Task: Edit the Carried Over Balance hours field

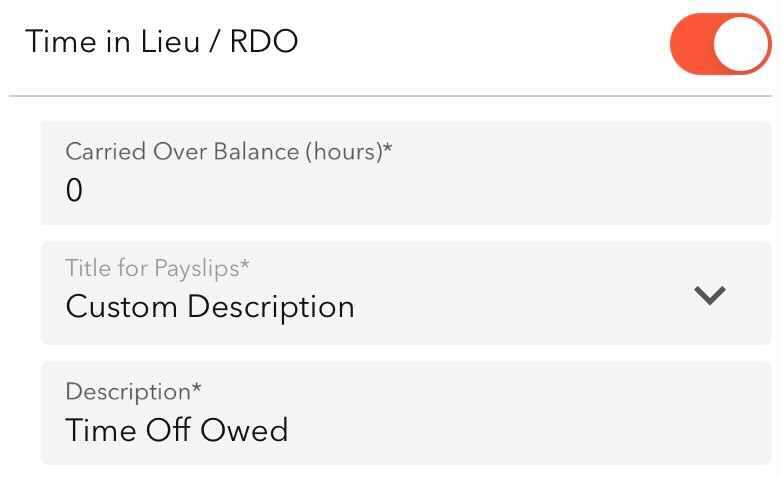Action: click(x=405, y=174)
